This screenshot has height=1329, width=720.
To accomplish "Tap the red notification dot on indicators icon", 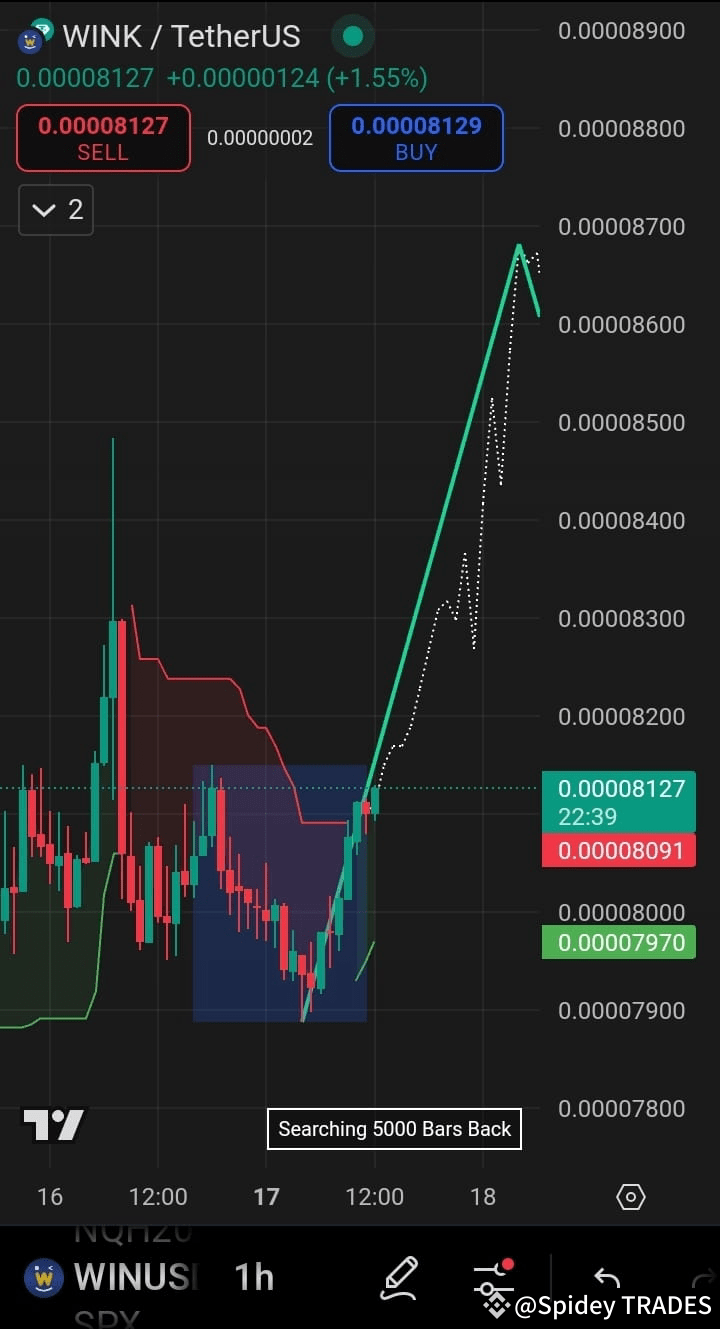I will tap(509, 1262).
